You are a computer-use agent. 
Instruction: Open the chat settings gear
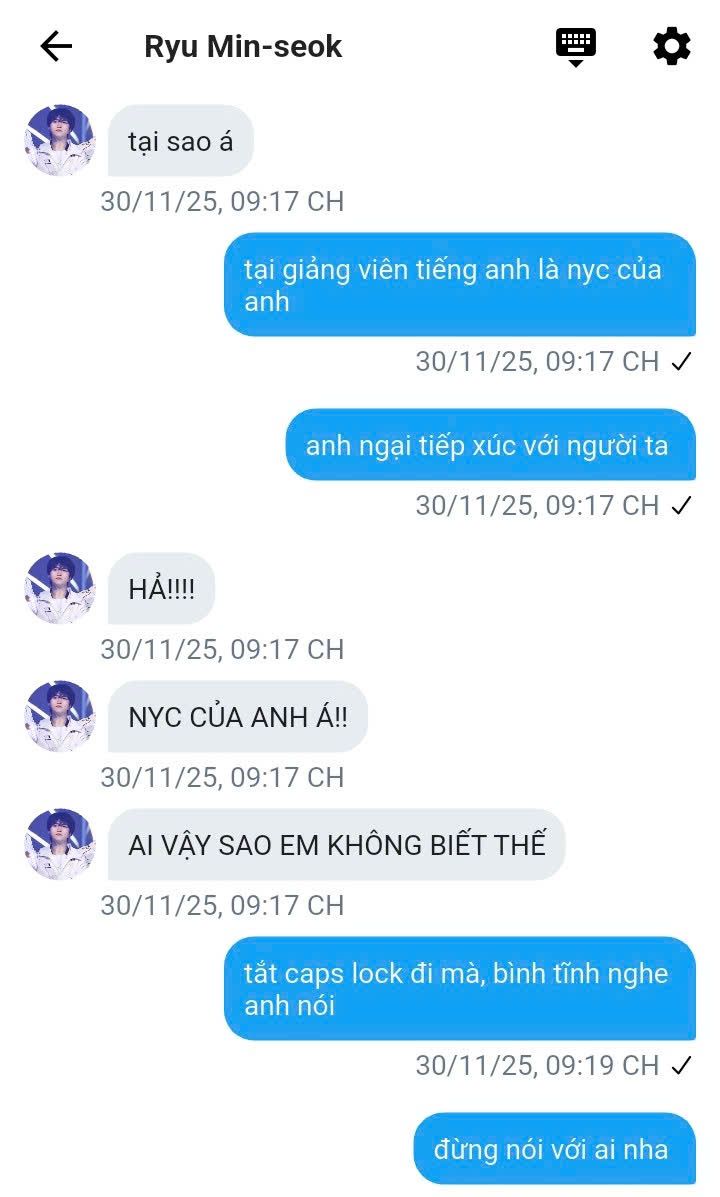(671, 46)
